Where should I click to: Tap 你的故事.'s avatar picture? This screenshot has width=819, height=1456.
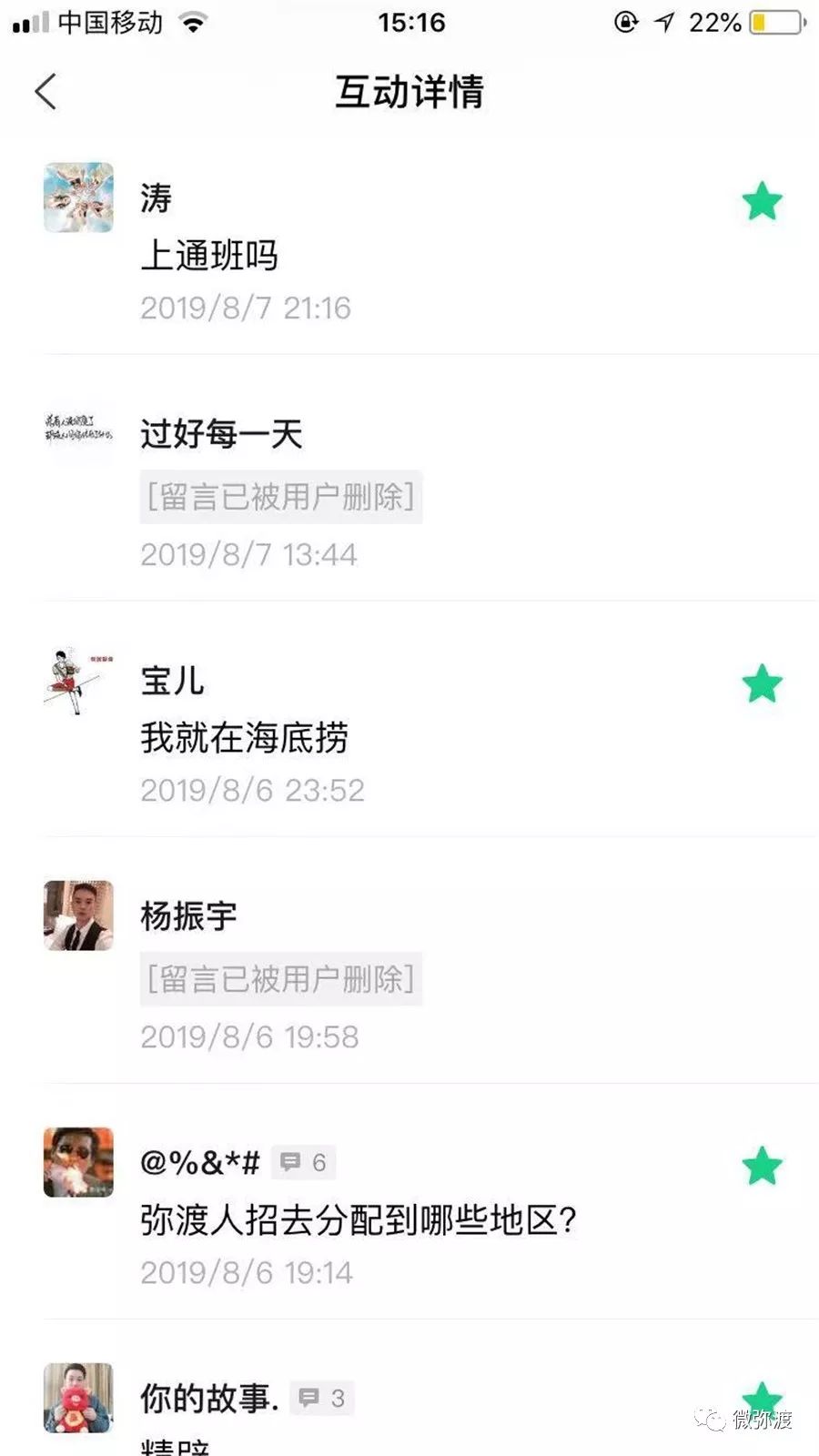point(77,1400)
